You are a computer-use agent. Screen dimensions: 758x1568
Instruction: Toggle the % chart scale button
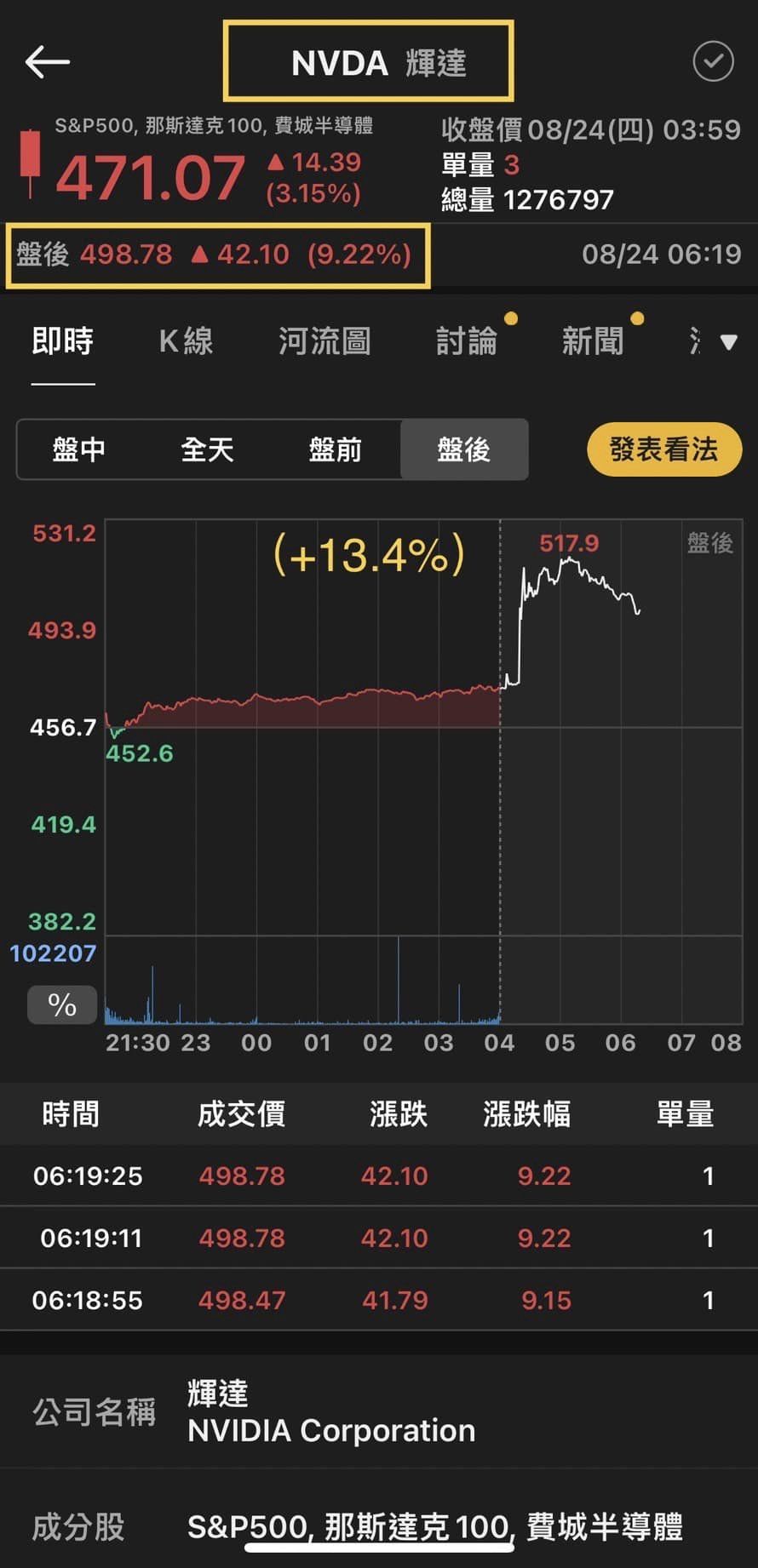[62, 1005]
